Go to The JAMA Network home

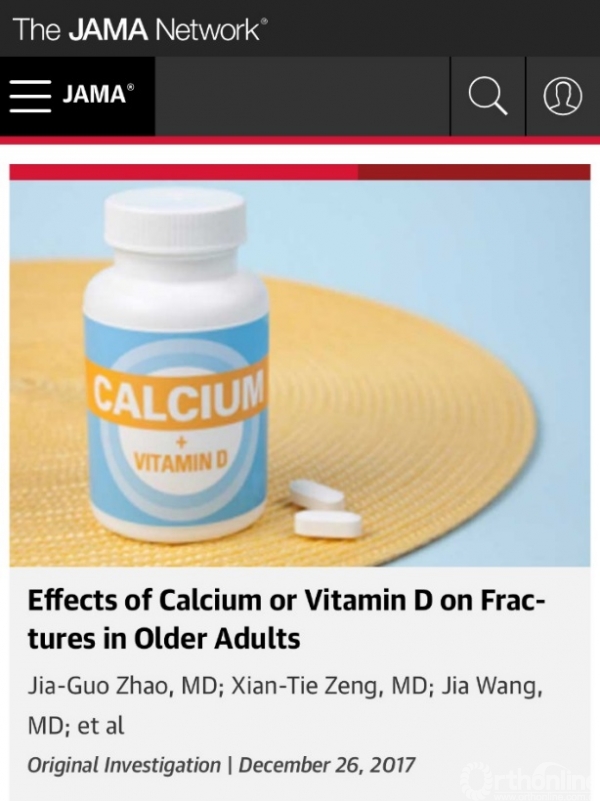click(x=140, y=28)
